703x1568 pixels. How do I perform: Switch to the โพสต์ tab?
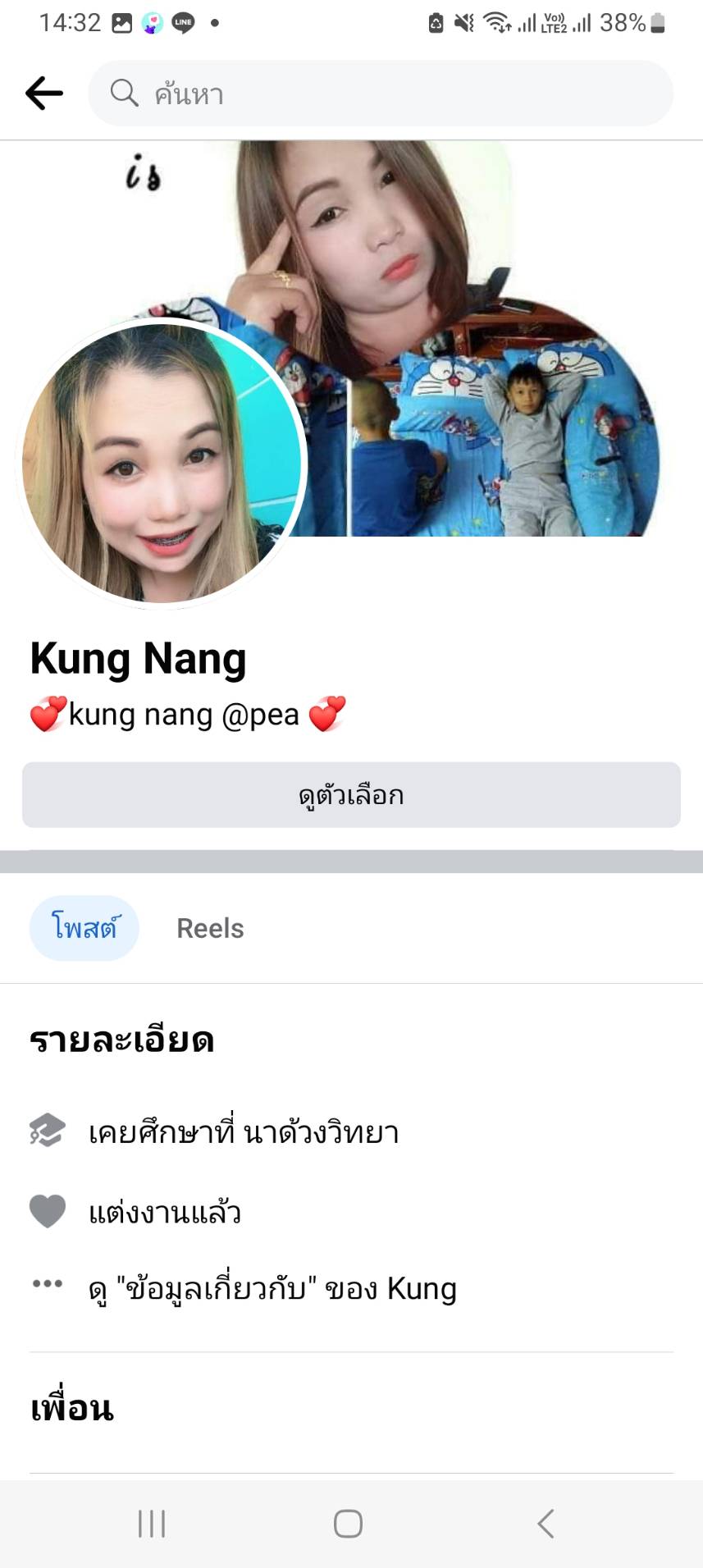[x=84, y=928]
